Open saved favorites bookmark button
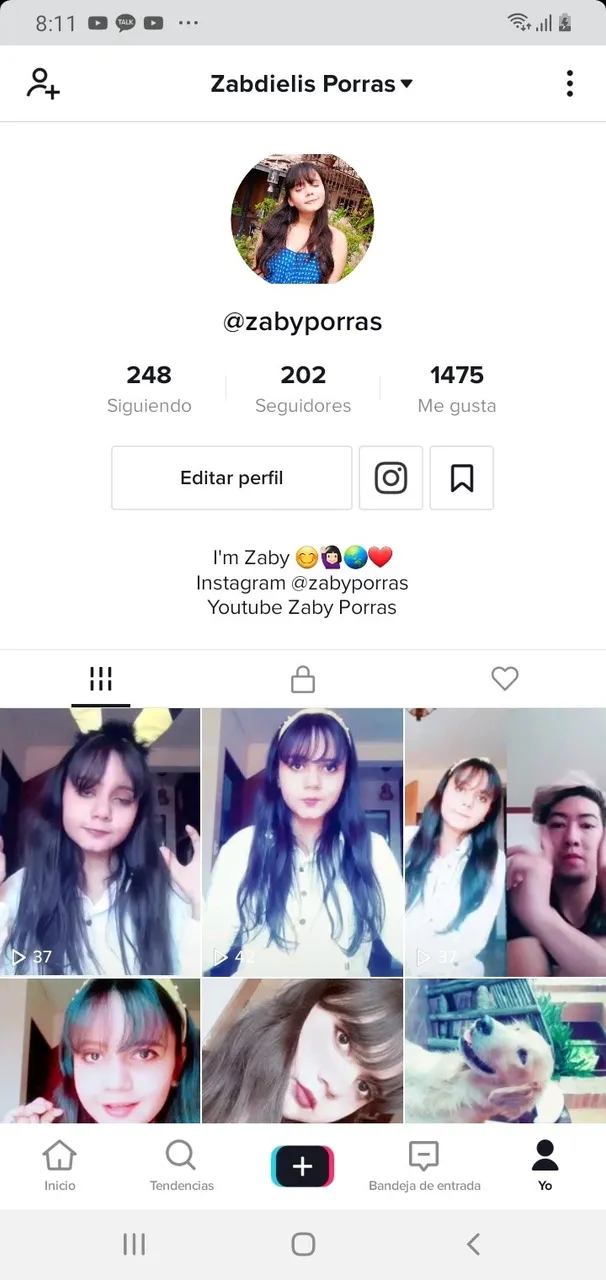 pyautogui.click(x=461, y=478)
